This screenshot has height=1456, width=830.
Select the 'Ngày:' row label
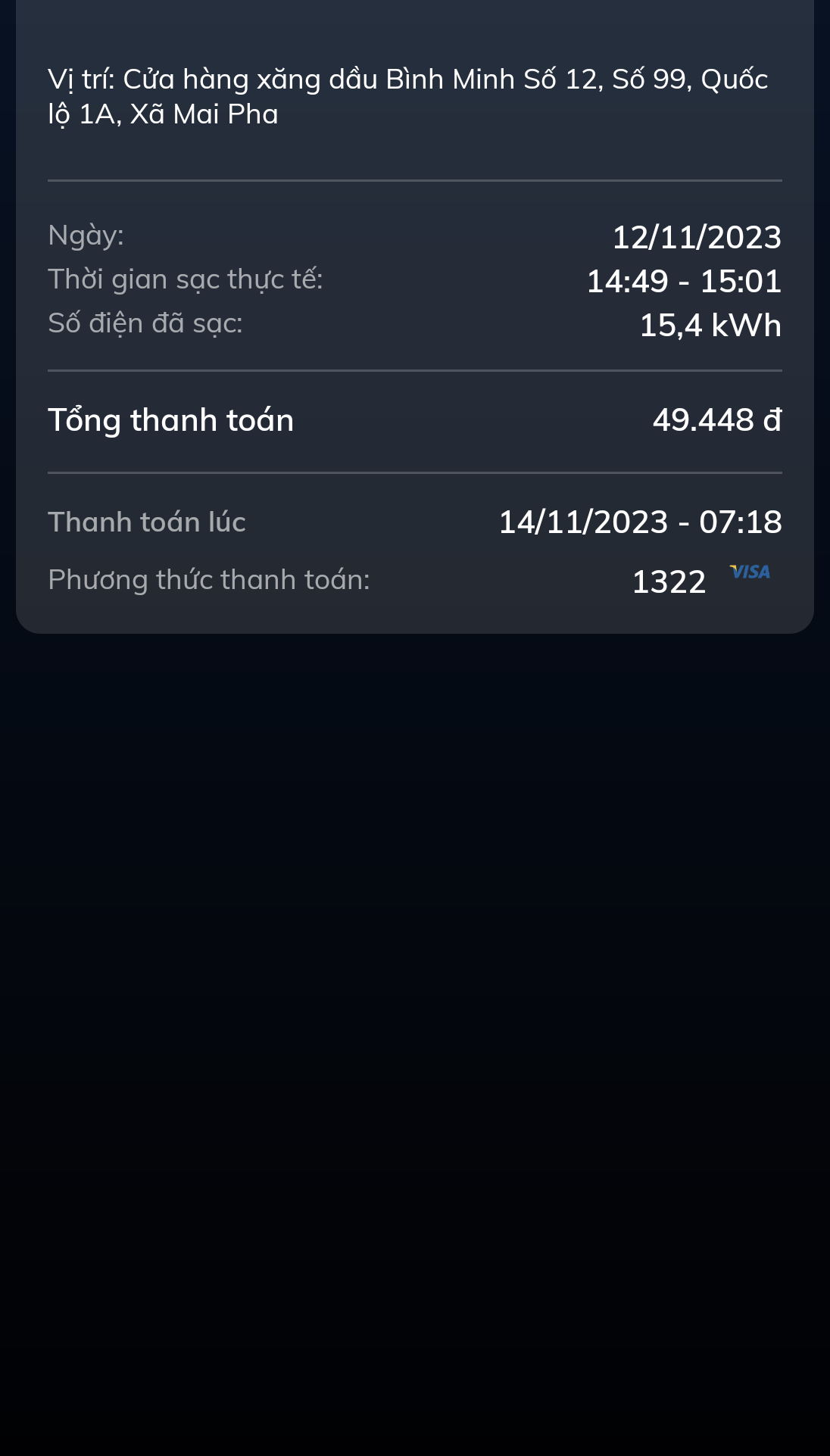click(x=86, y=235)
